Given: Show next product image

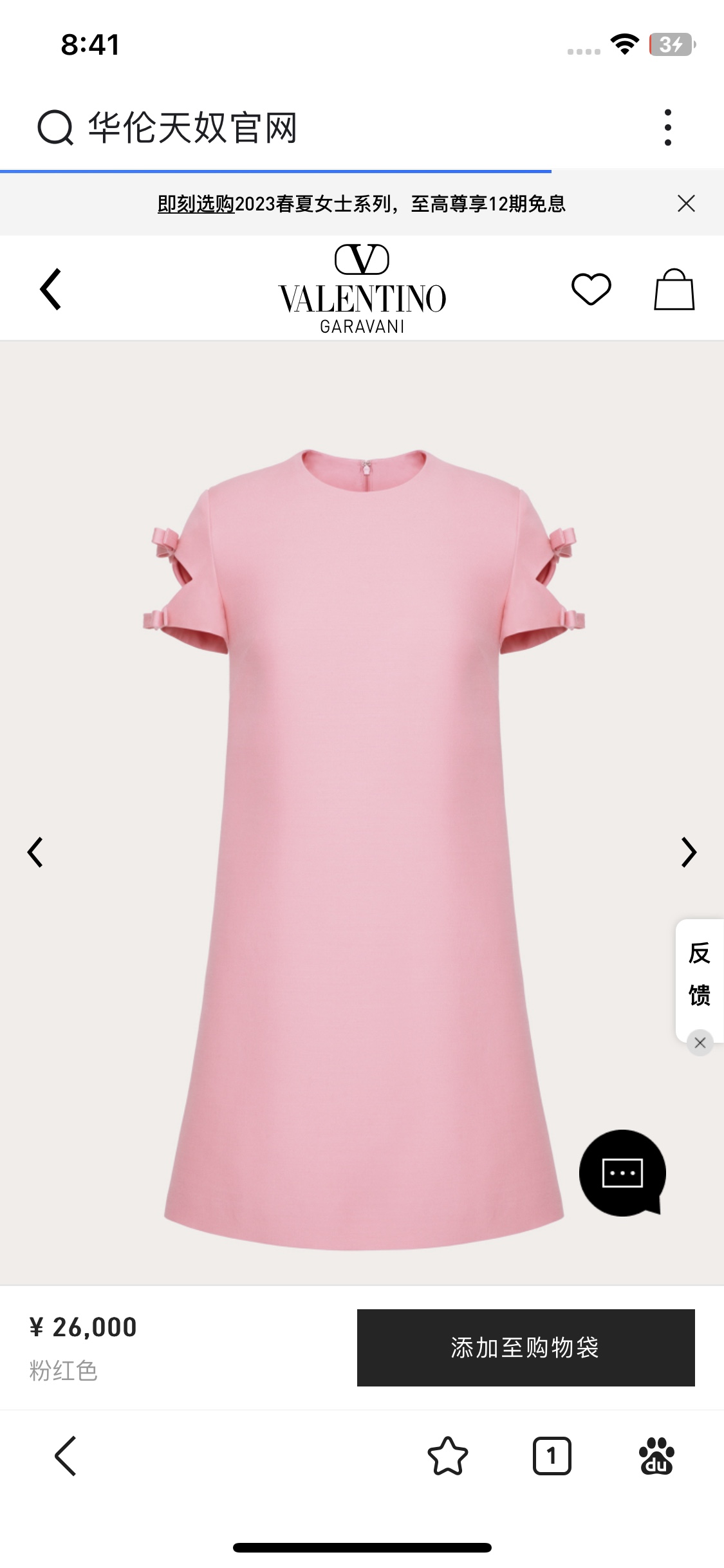Looking at the screenshot, I should click(x=689, y=852).
